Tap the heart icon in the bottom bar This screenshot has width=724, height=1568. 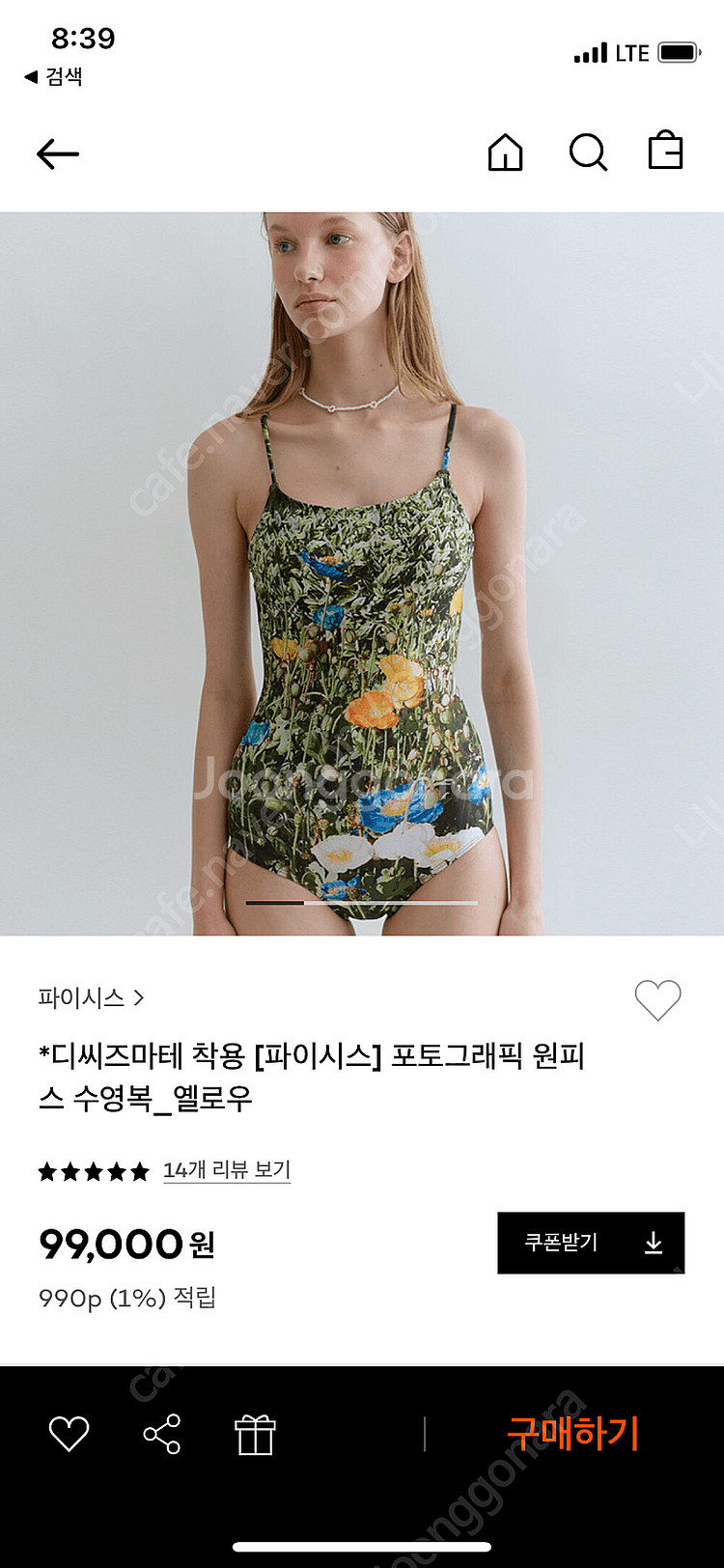coord(69,1434)
